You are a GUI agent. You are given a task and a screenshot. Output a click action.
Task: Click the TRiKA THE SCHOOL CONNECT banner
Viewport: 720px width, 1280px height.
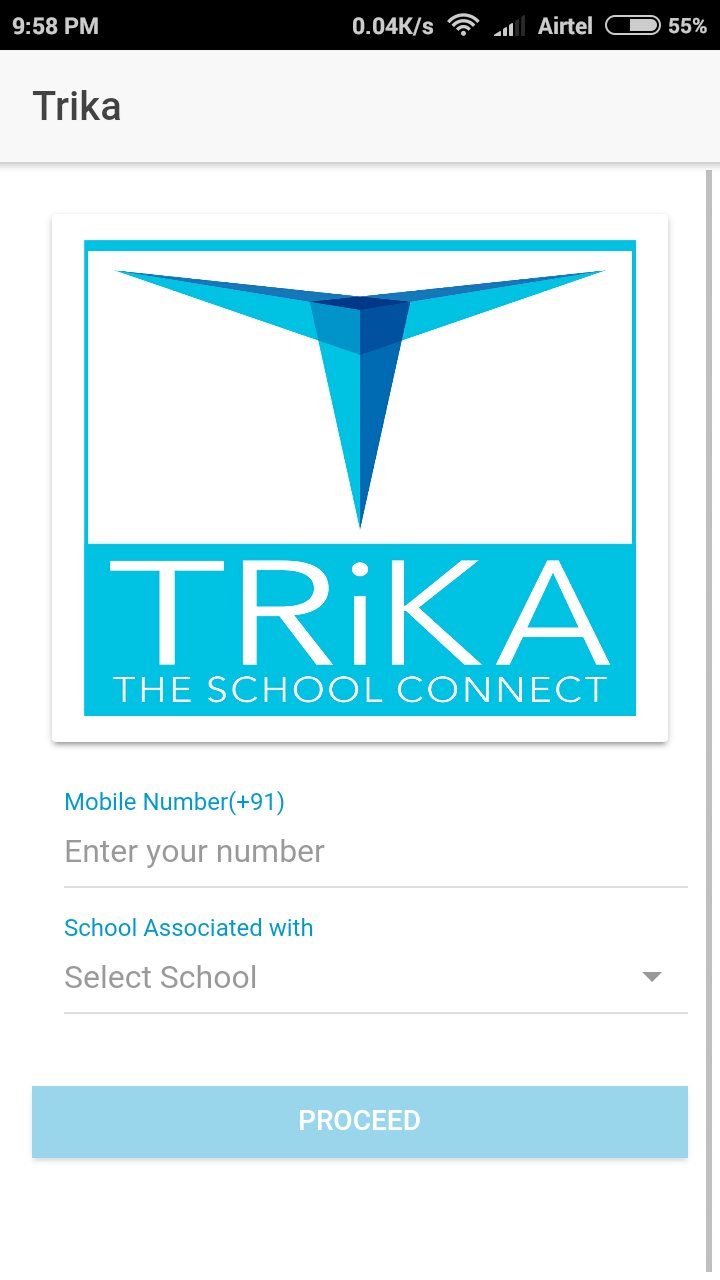coord(359,628)
